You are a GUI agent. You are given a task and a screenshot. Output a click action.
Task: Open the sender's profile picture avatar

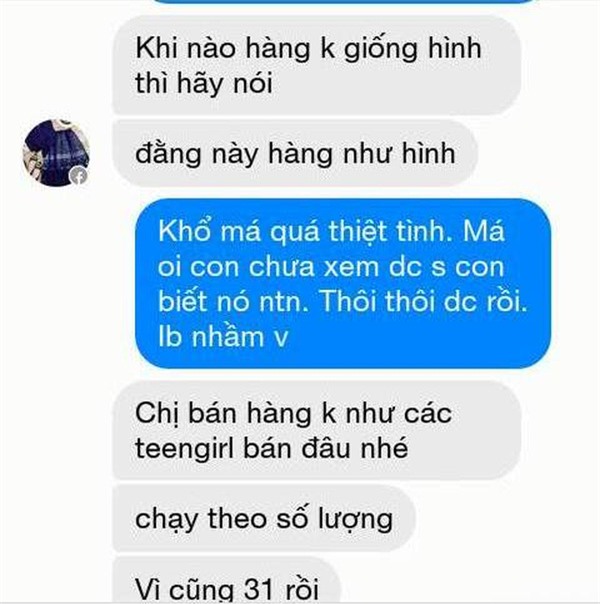pyautogui.click(x=56, y=153)
